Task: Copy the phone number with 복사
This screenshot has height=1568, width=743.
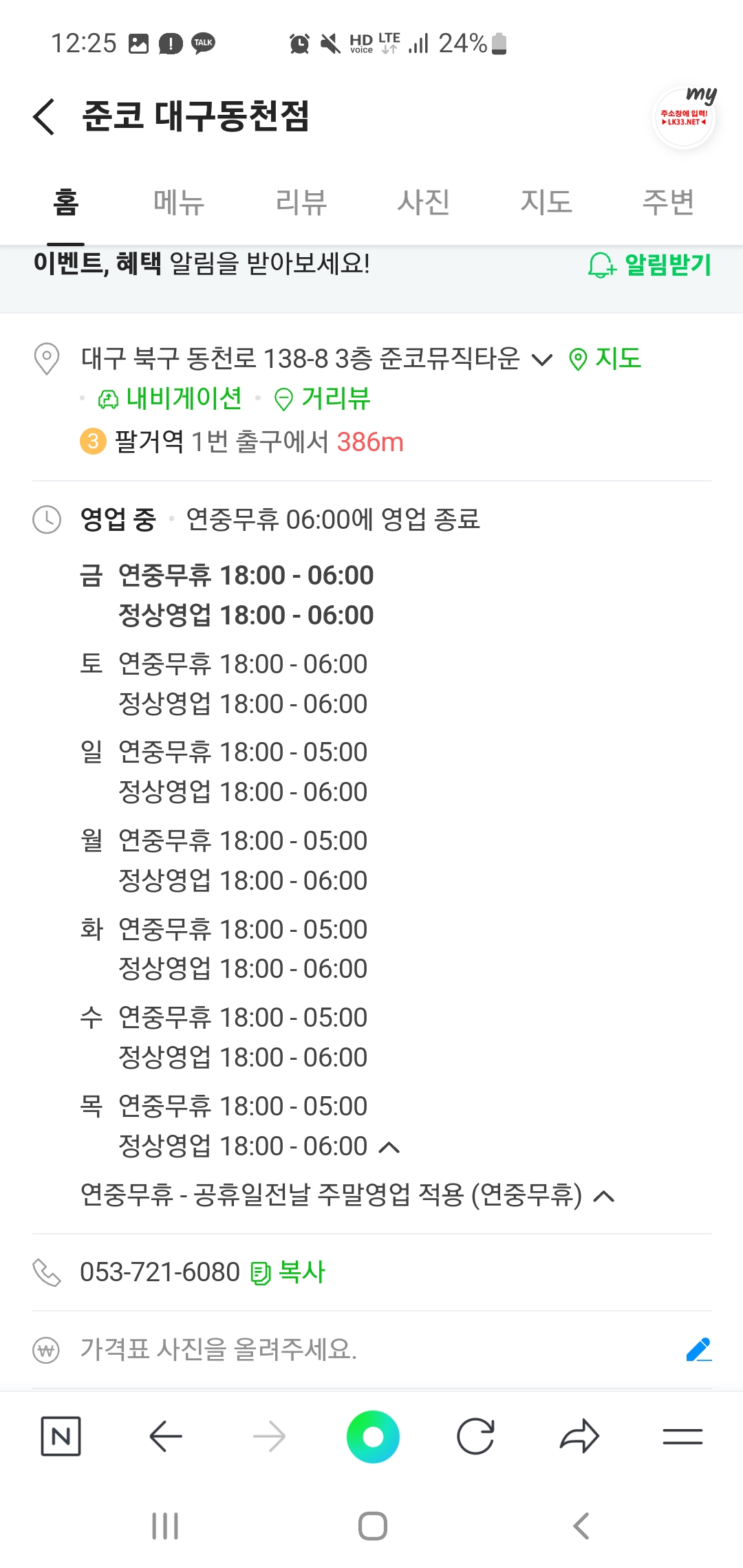Action: point(288,1272)
